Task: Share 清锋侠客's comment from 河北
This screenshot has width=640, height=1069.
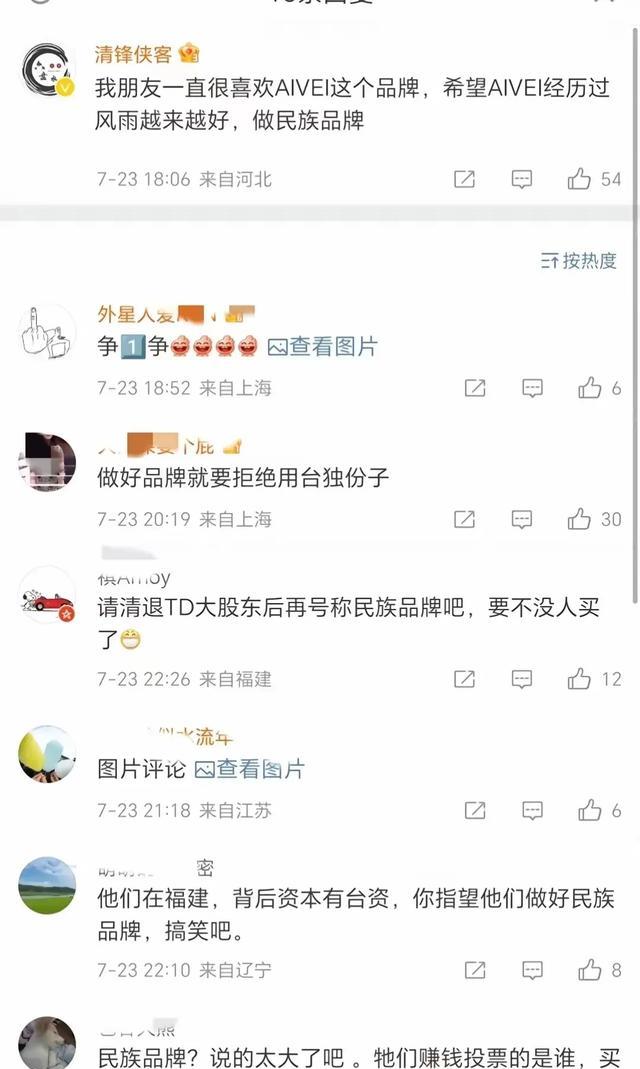Action: click(464, 179)
